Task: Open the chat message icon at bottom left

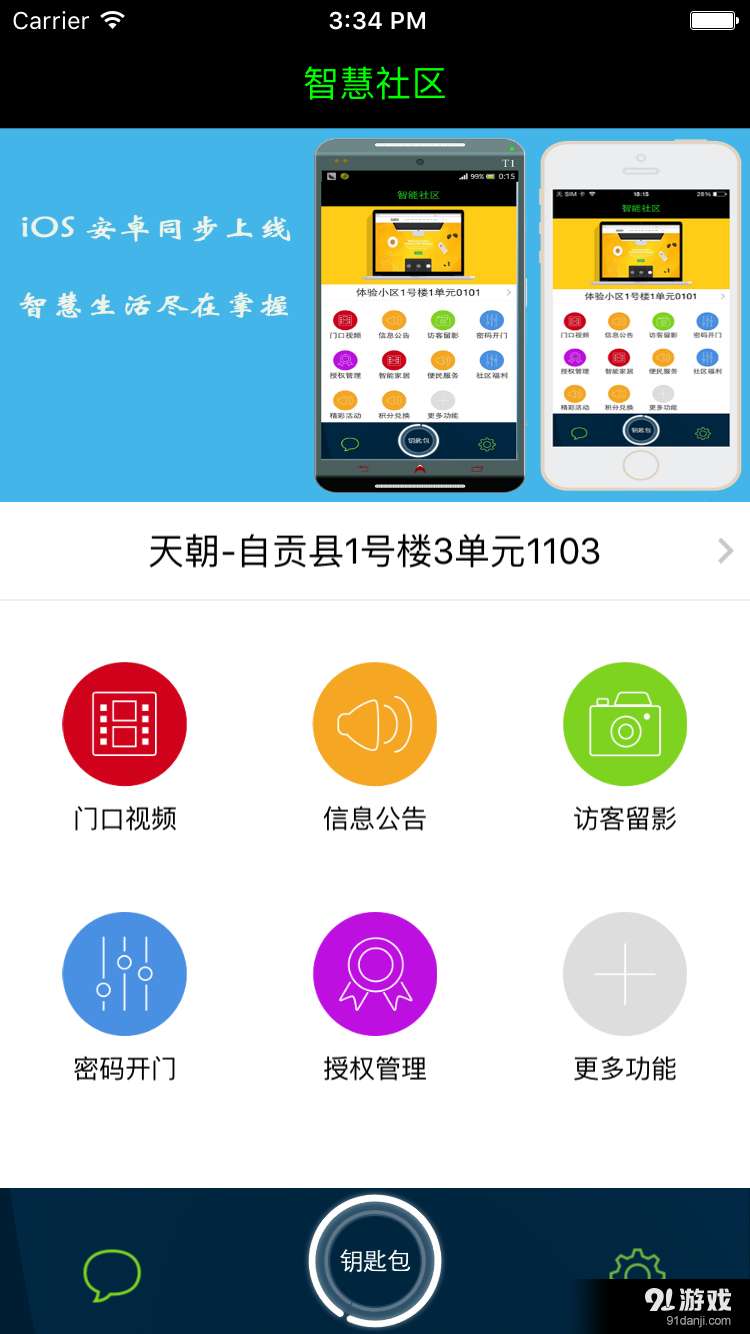Action: [x=113, y=1273]
